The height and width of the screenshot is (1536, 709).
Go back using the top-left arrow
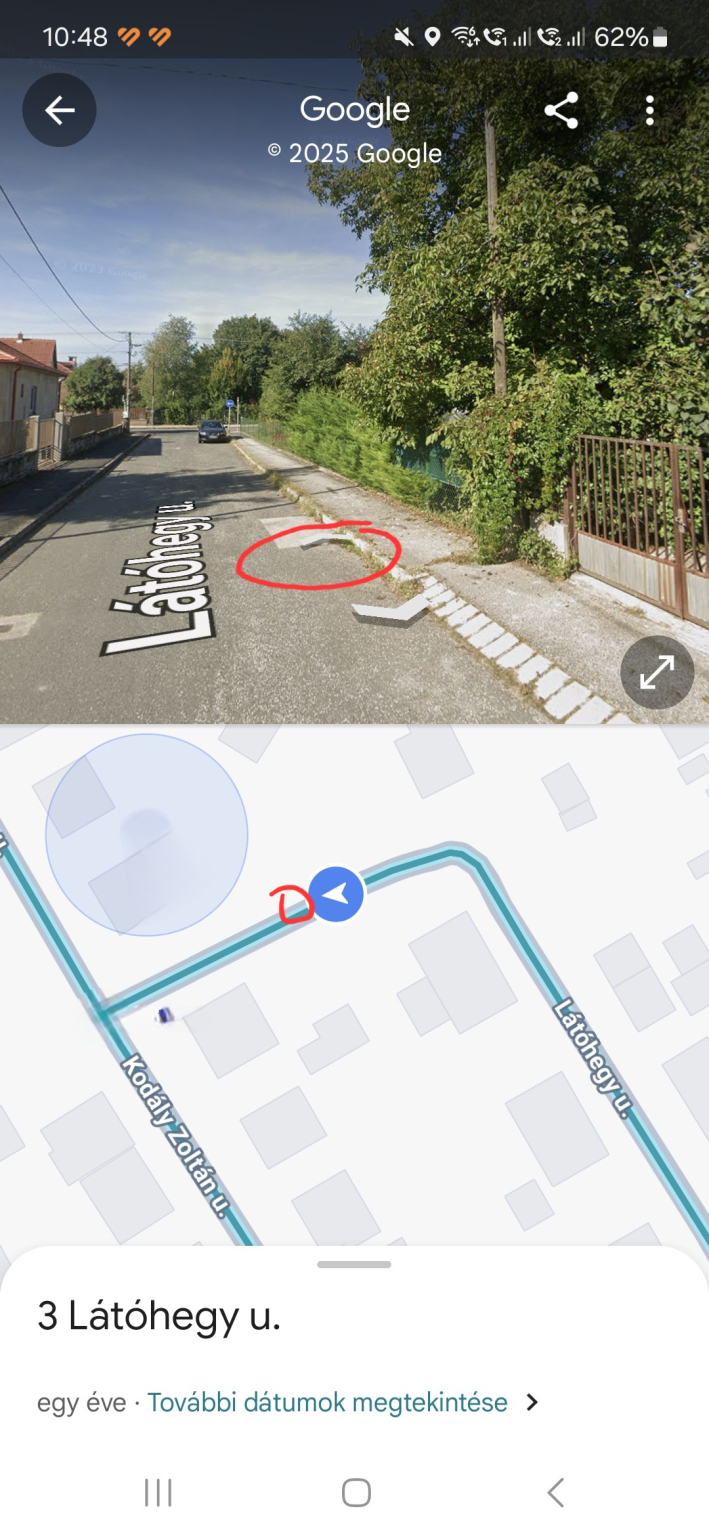59,110
